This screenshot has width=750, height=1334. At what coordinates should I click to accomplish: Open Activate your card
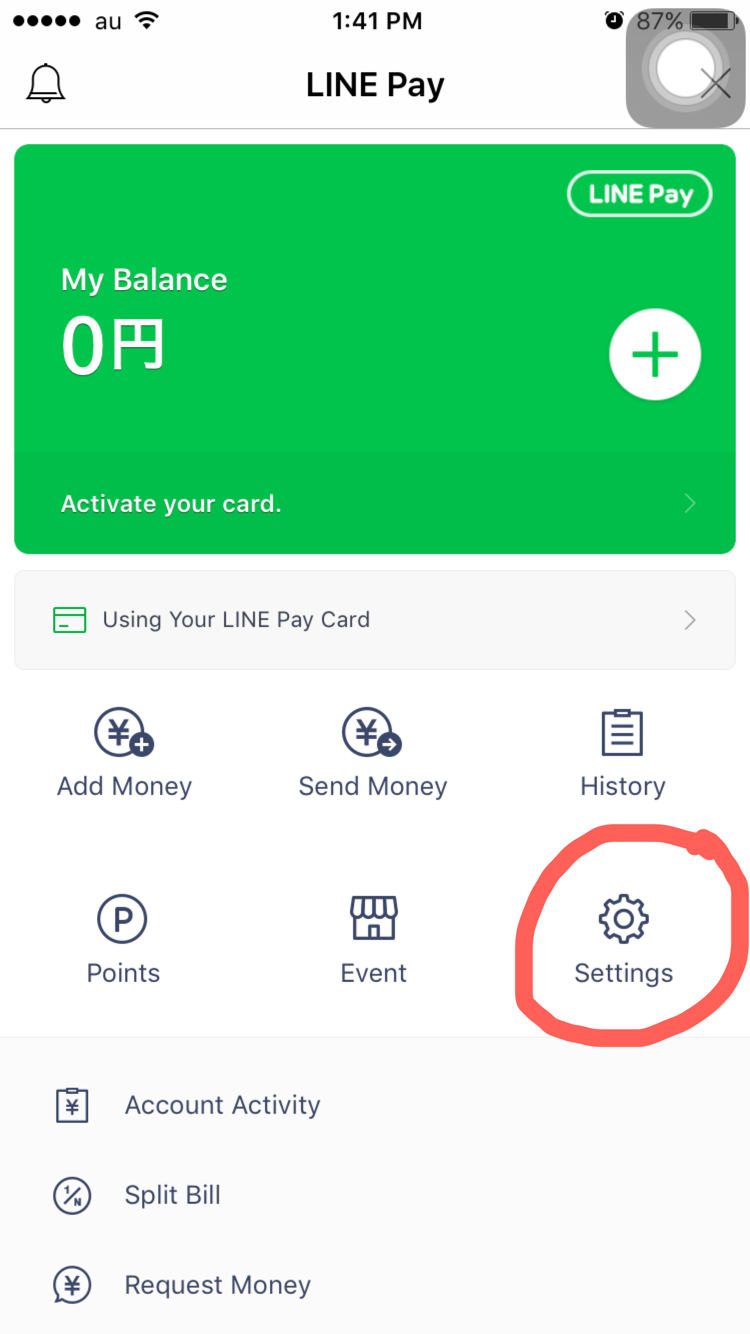pyautogui.click(x=375, y=504)
